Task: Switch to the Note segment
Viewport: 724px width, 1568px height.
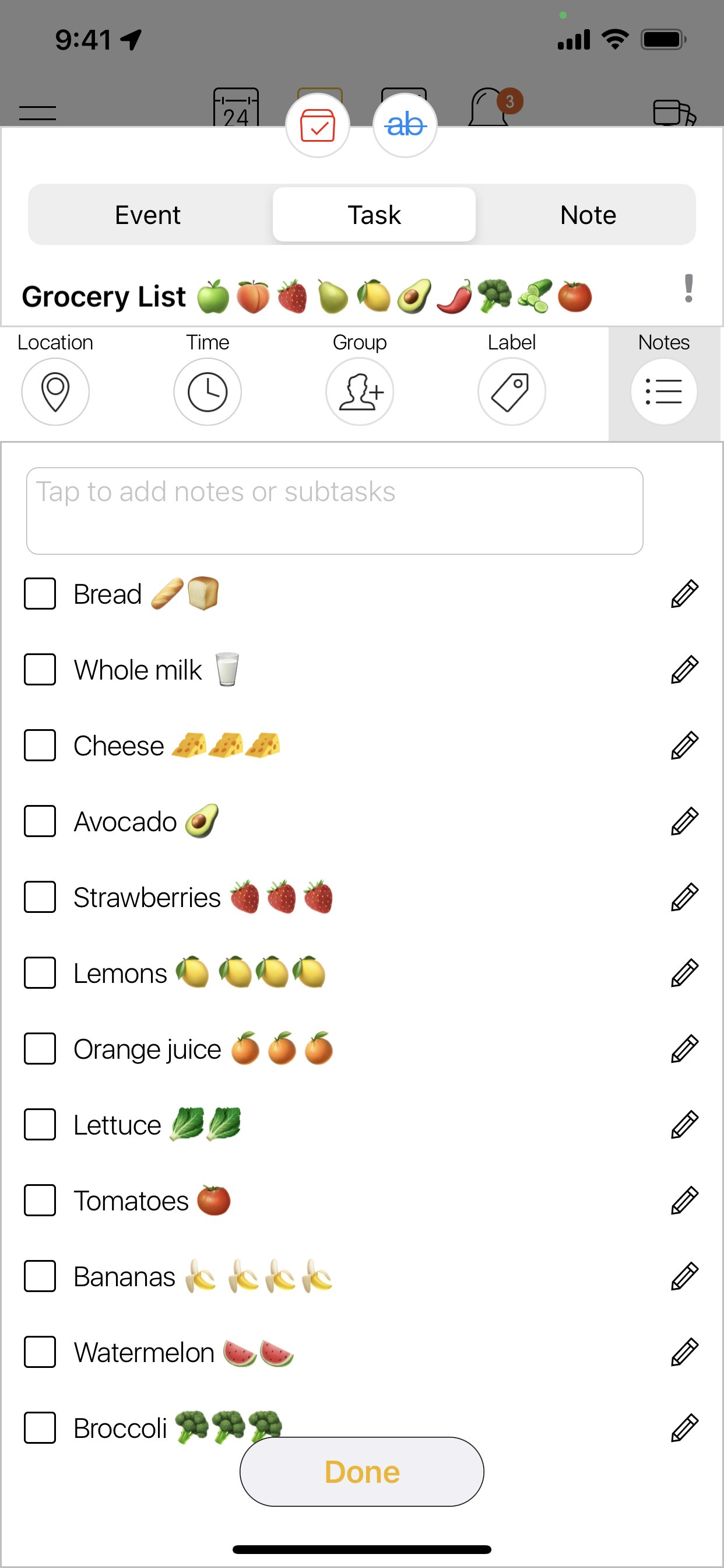Action: click(588, 215)
